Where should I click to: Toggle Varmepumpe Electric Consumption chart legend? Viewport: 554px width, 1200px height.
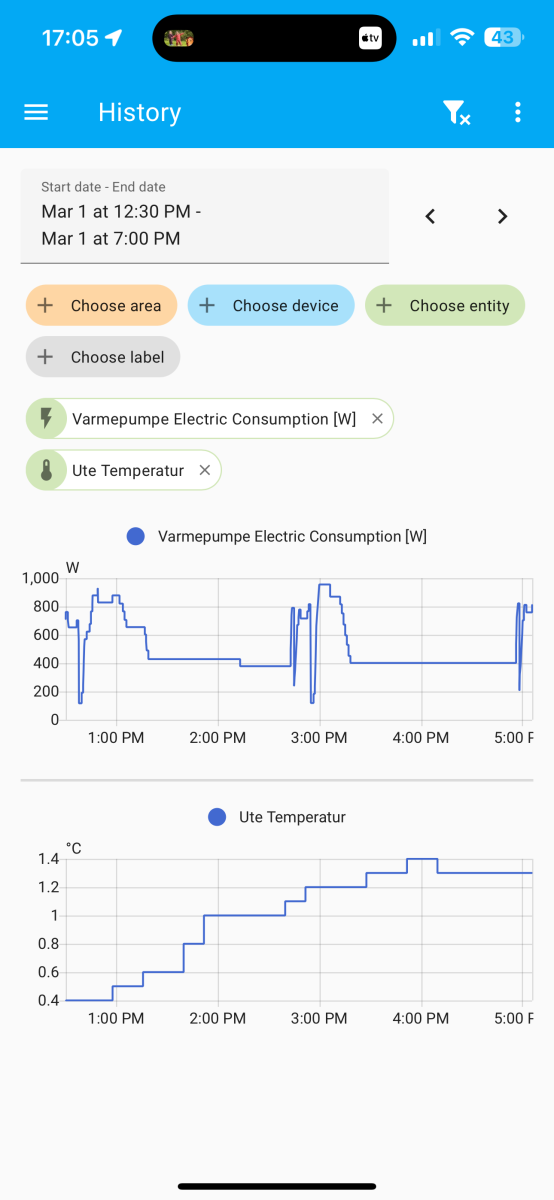coord(277,536)
